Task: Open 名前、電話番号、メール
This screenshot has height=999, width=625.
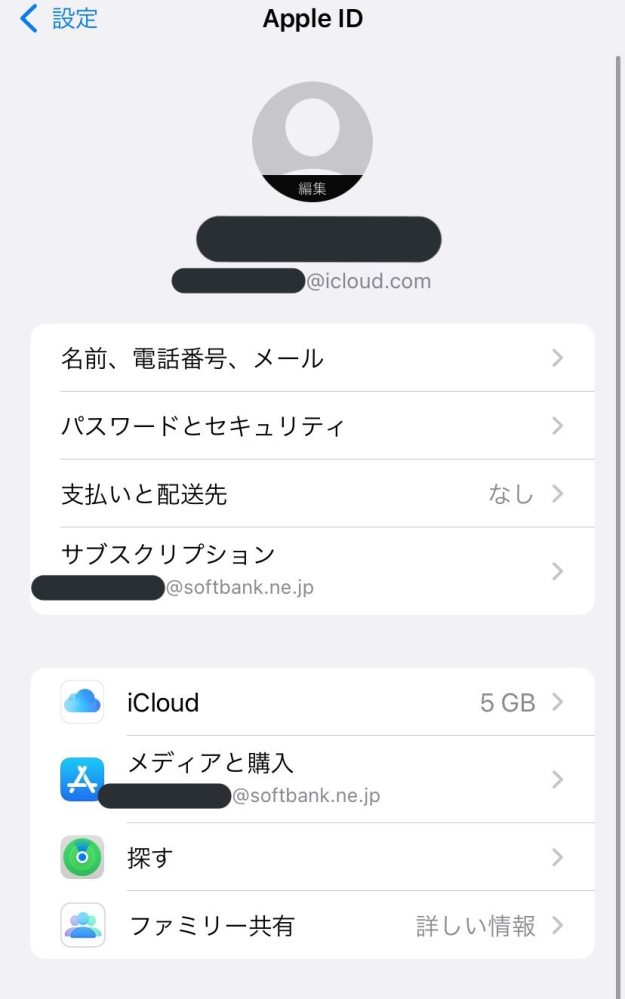Action: point(312,358)
